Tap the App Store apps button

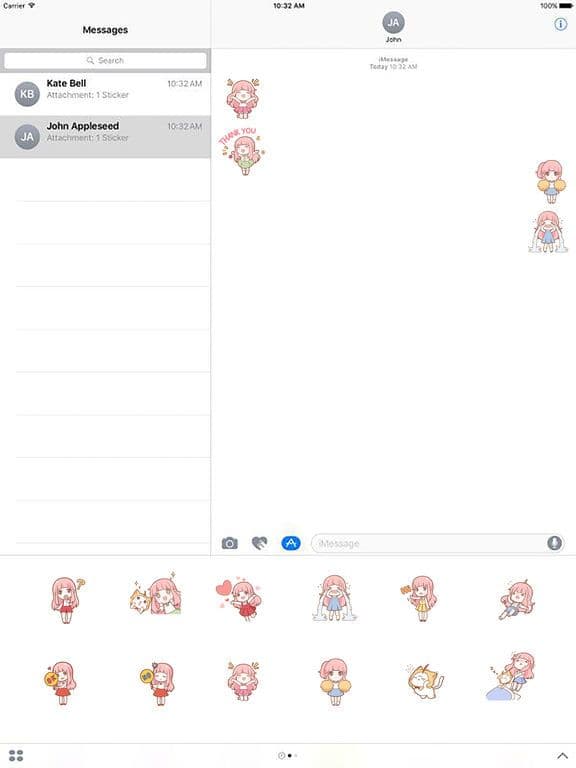(x=291, y=543)
